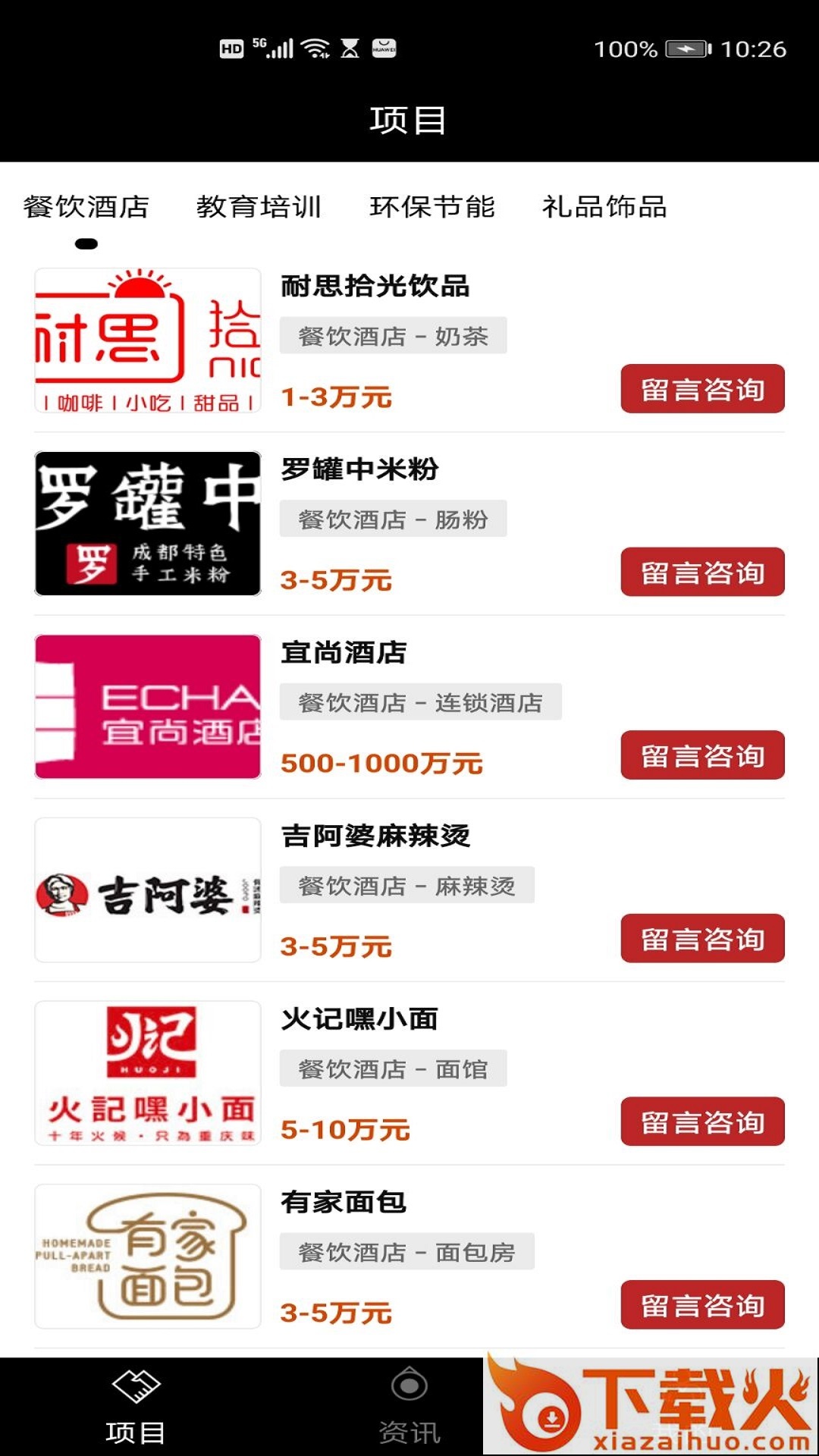This screenshot has height=1456, width=819.
Task: Open the 有家面包 project thumbnail
Action: [148, 1257]
